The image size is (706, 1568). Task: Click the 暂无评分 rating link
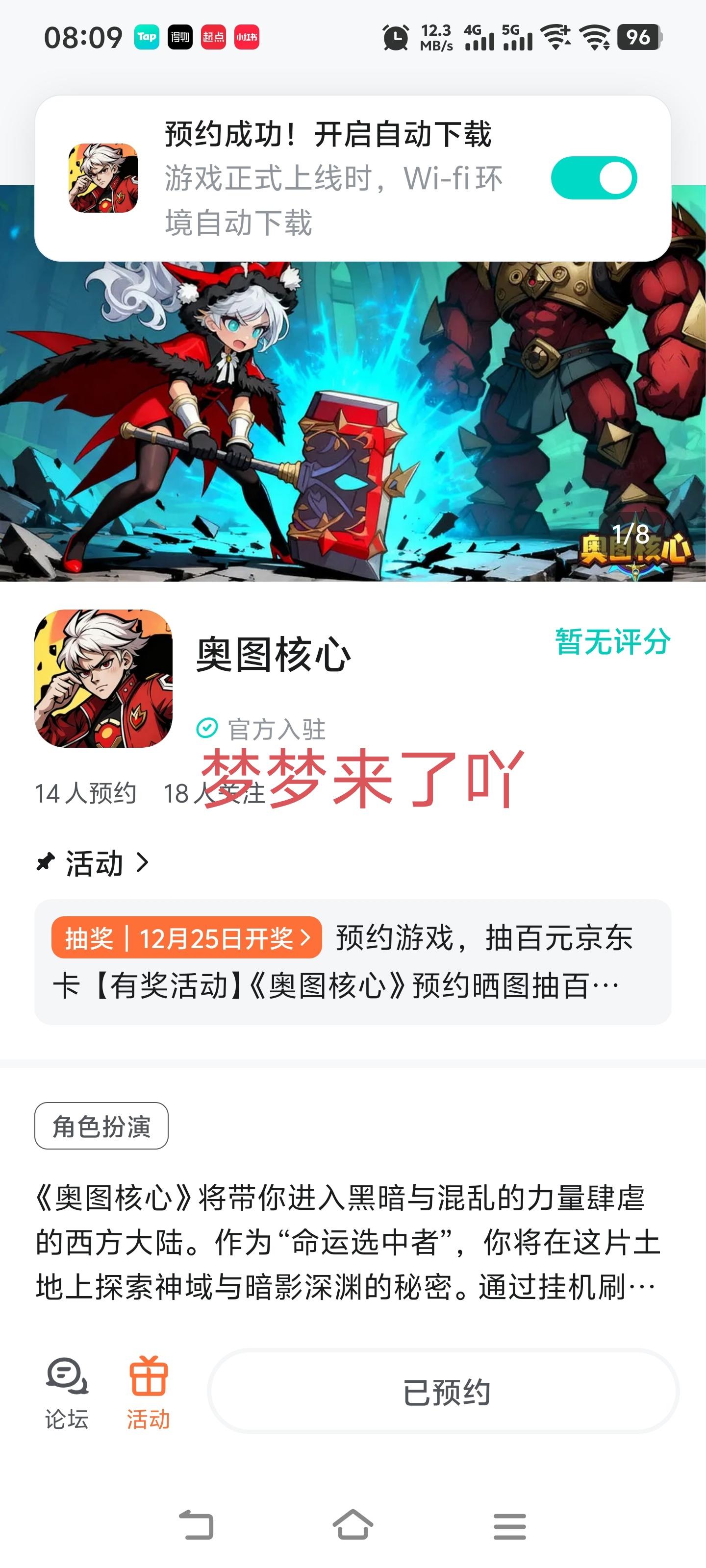pos(613,640)
